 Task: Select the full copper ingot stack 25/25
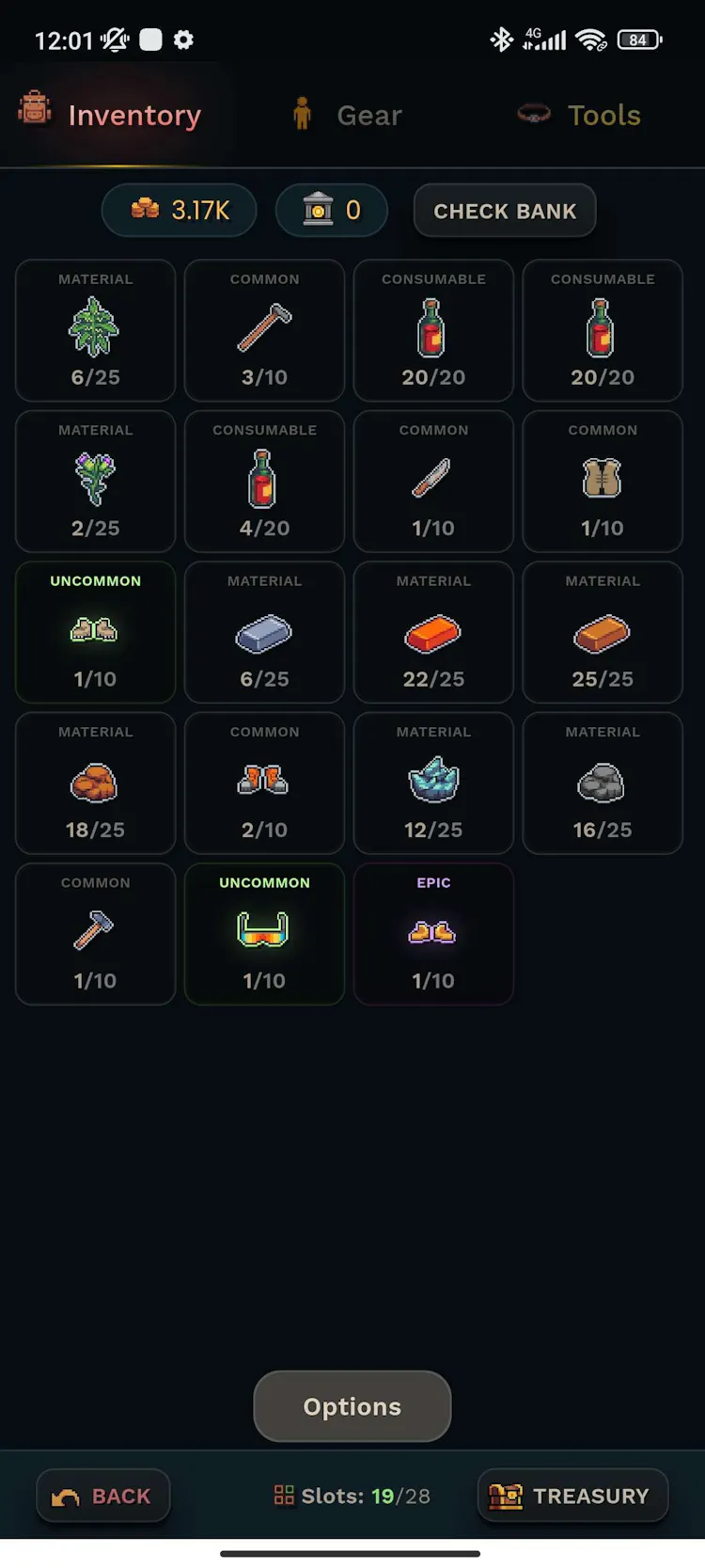603,632
